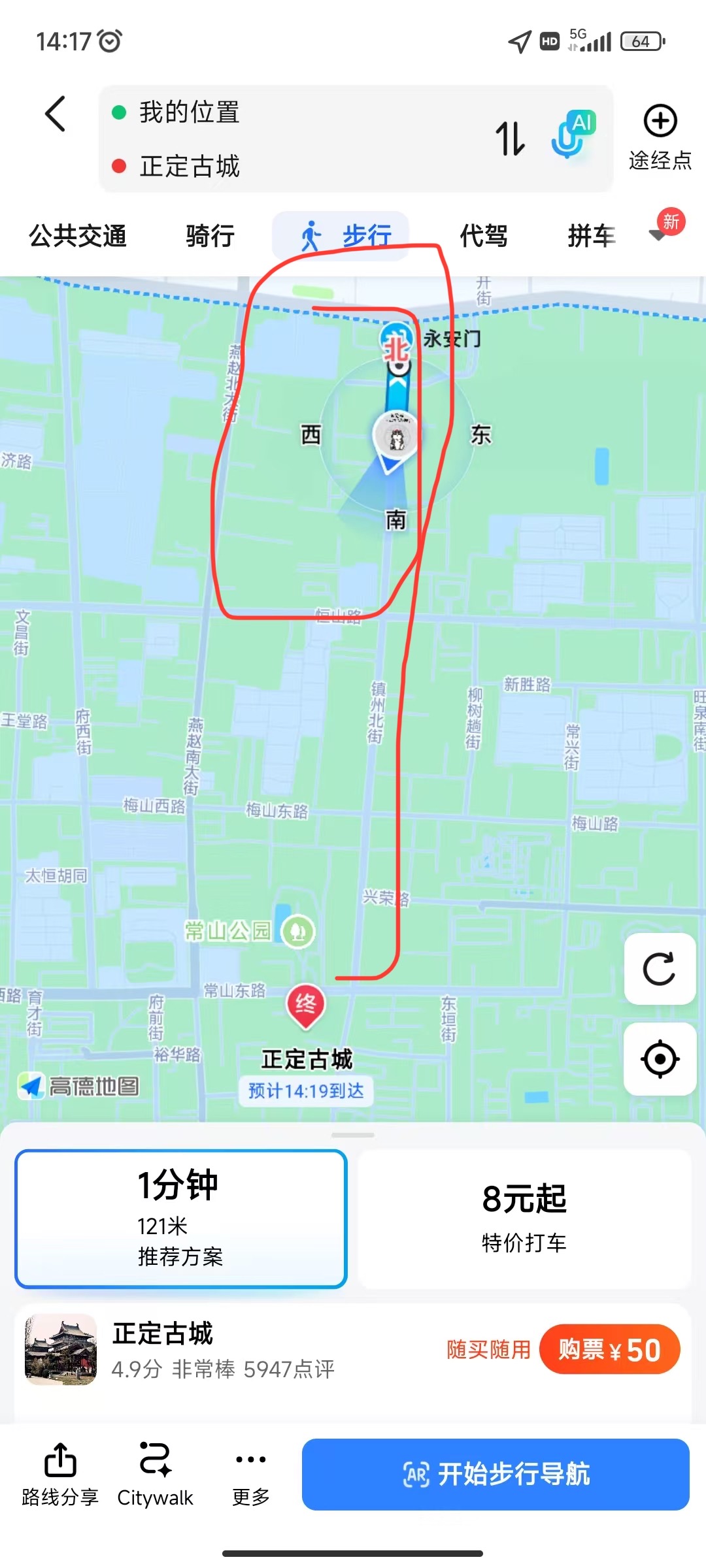Recenter map on my location

(x=659, y=1058)
